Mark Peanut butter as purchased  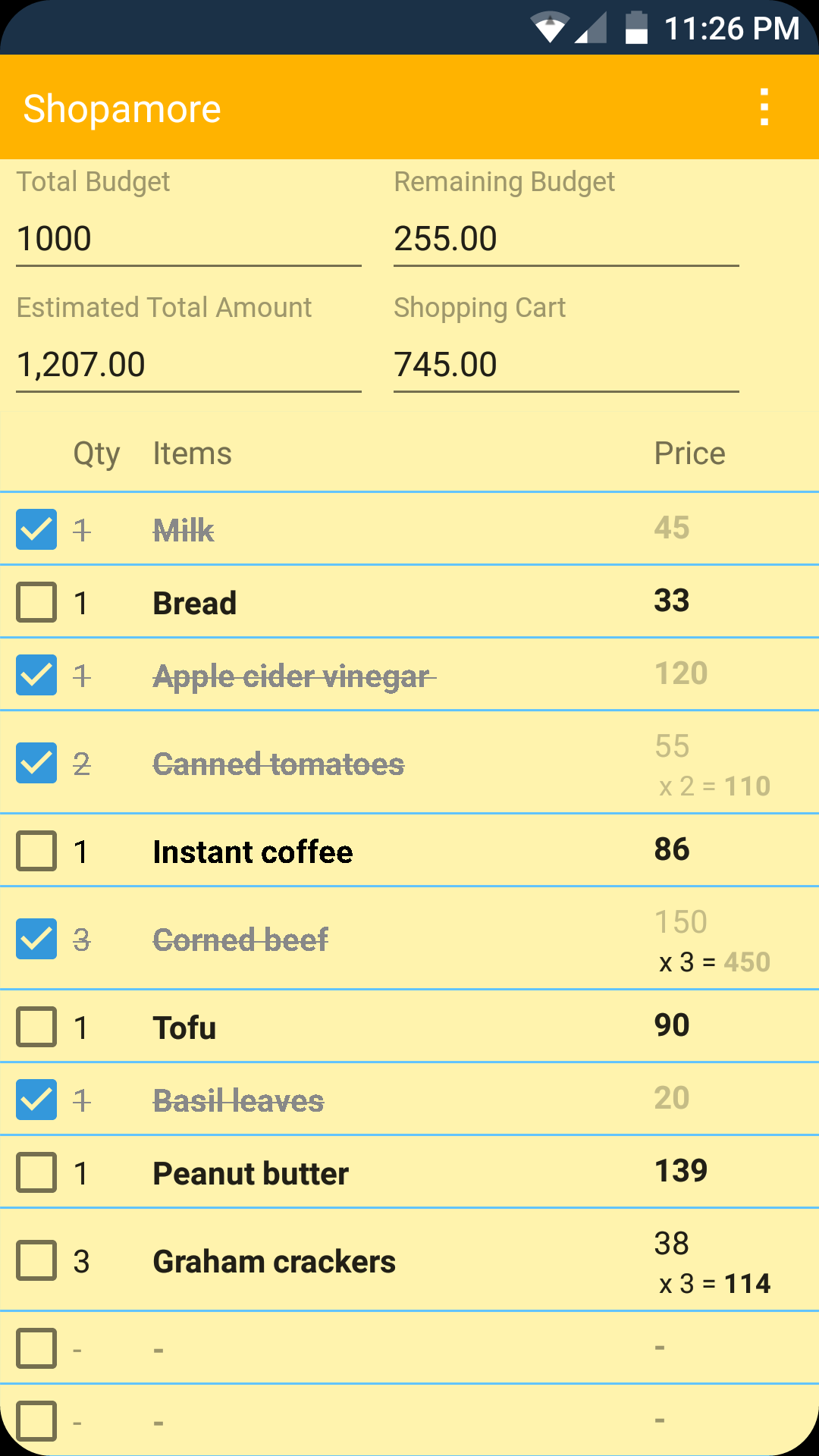(x=36, y=1172)
